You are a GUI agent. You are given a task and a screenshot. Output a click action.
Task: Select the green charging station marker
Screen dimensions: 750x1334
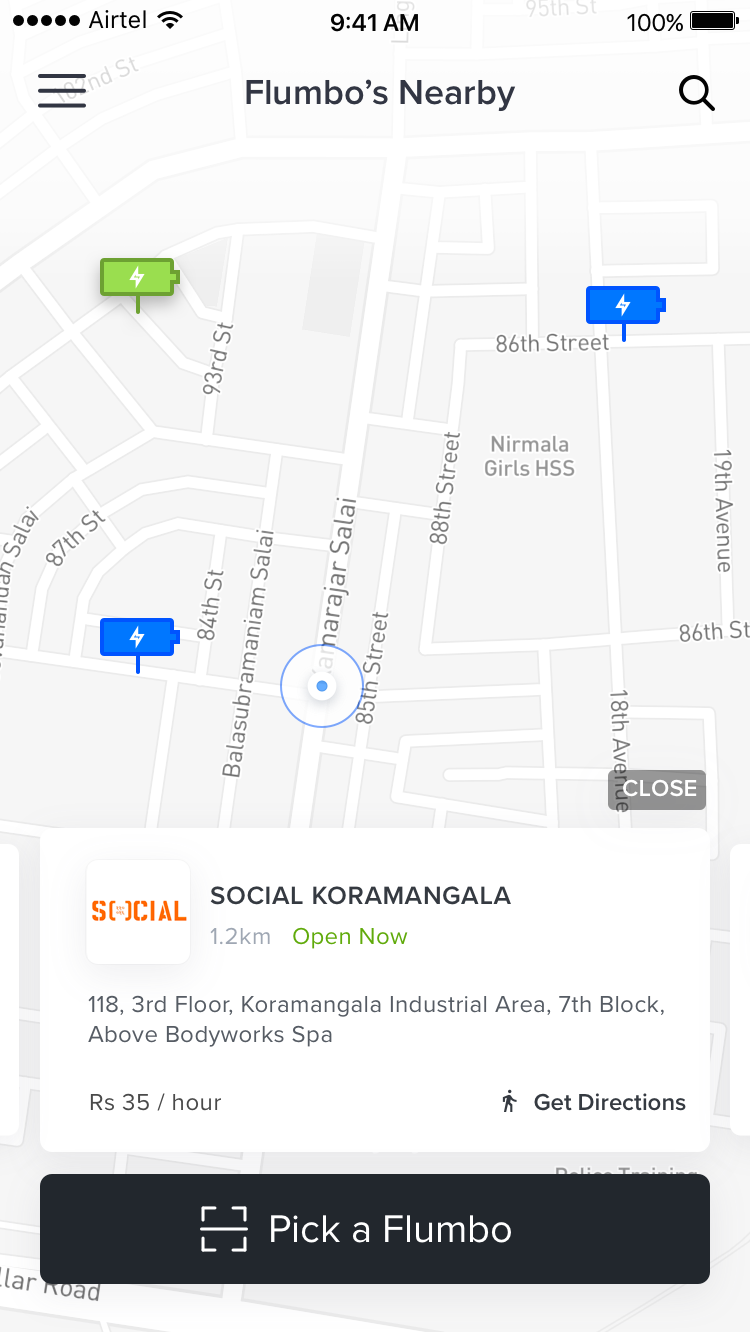[138, 277]
